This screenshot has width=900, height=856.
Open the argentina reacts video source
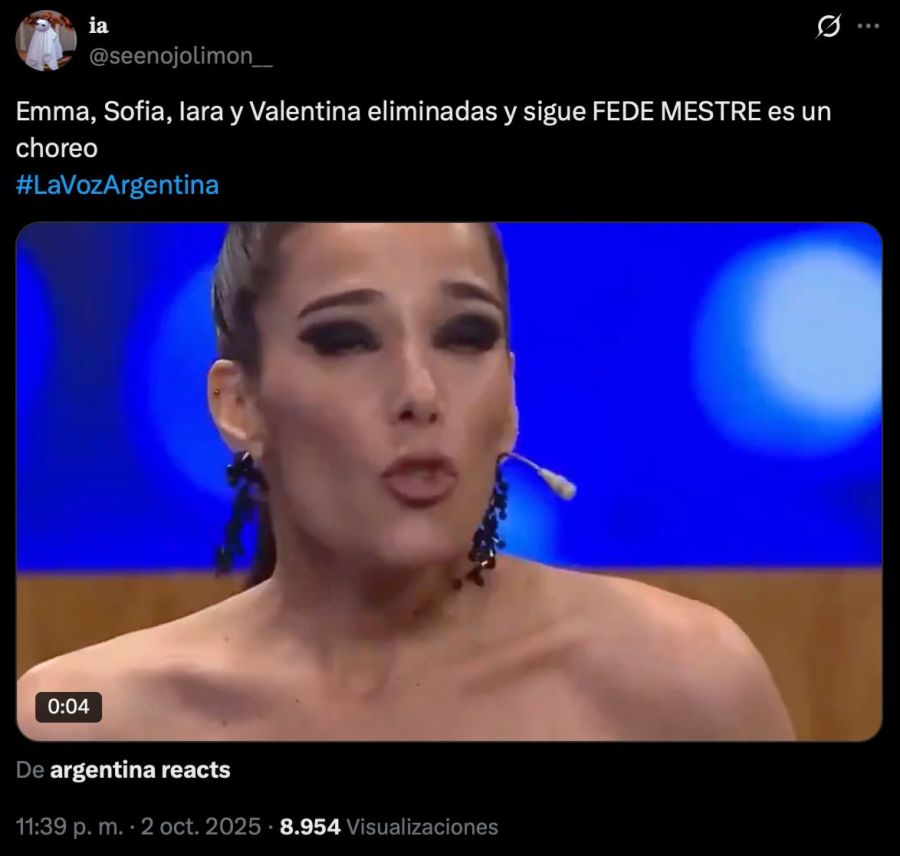tap(139, 770)
